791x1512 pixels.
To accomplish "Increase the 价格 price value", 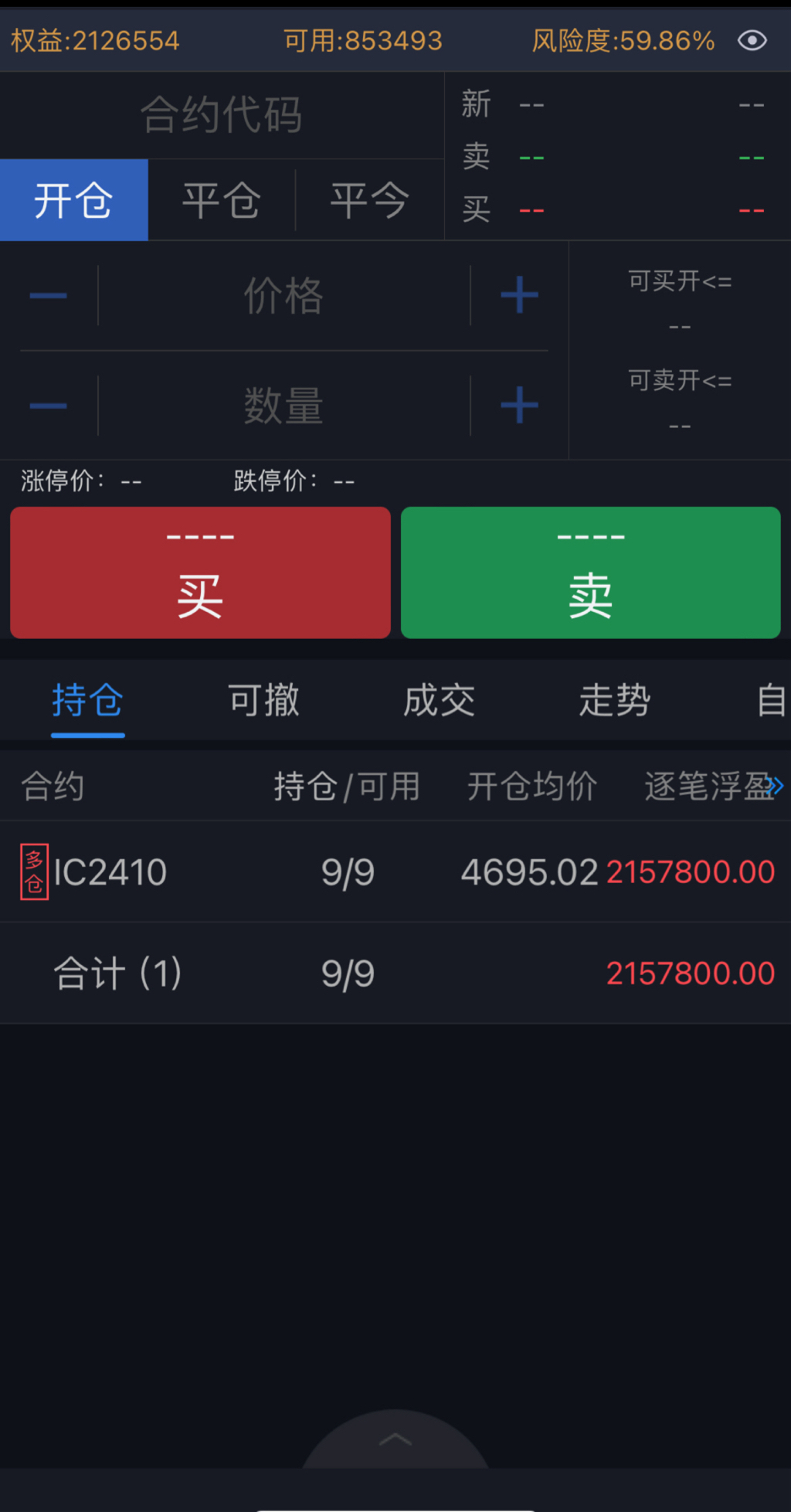I will click(519, 296).
